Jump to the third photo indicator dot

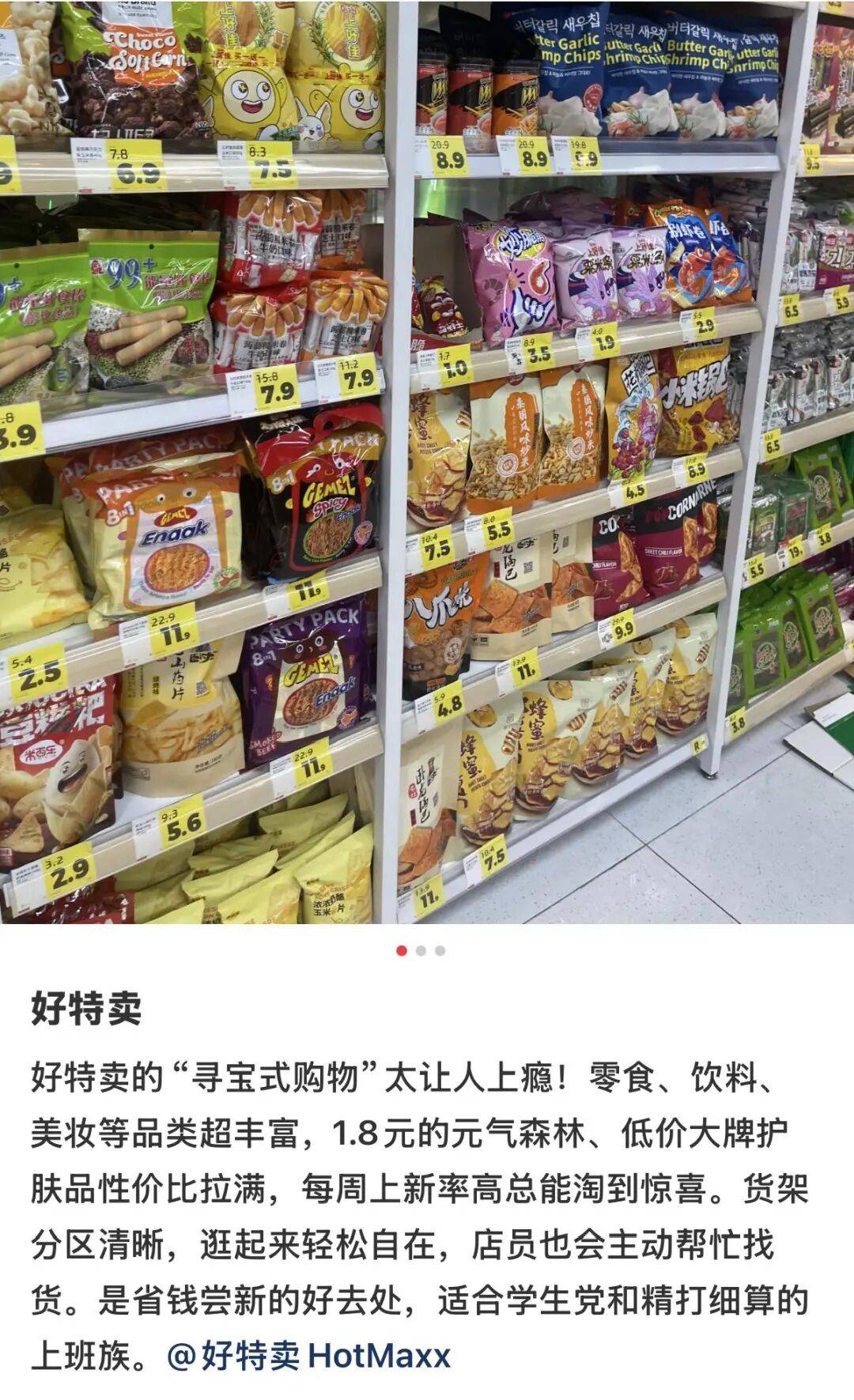440,950
